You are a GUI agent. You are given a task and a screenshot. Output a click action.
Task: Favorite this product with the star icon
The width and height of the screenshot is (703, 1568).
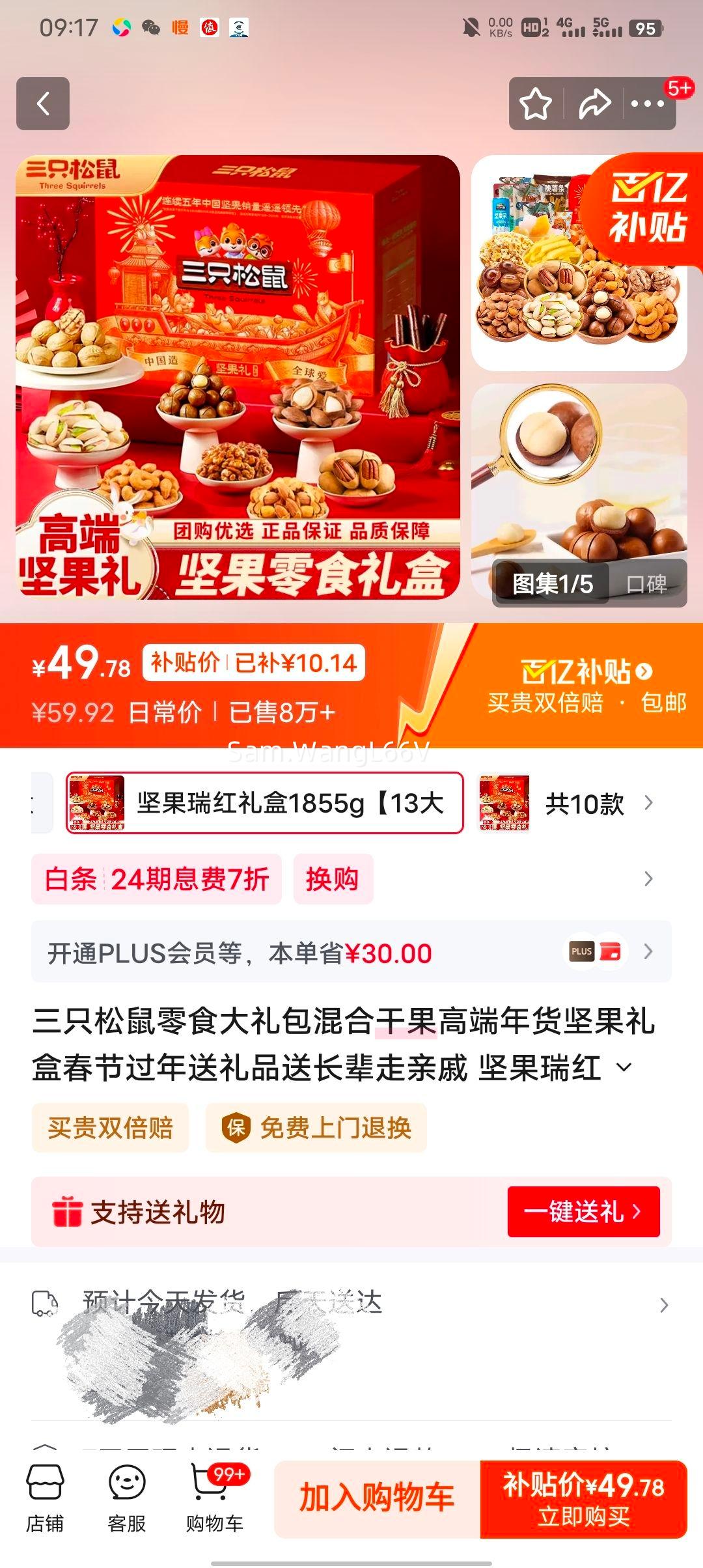point(535,104)
